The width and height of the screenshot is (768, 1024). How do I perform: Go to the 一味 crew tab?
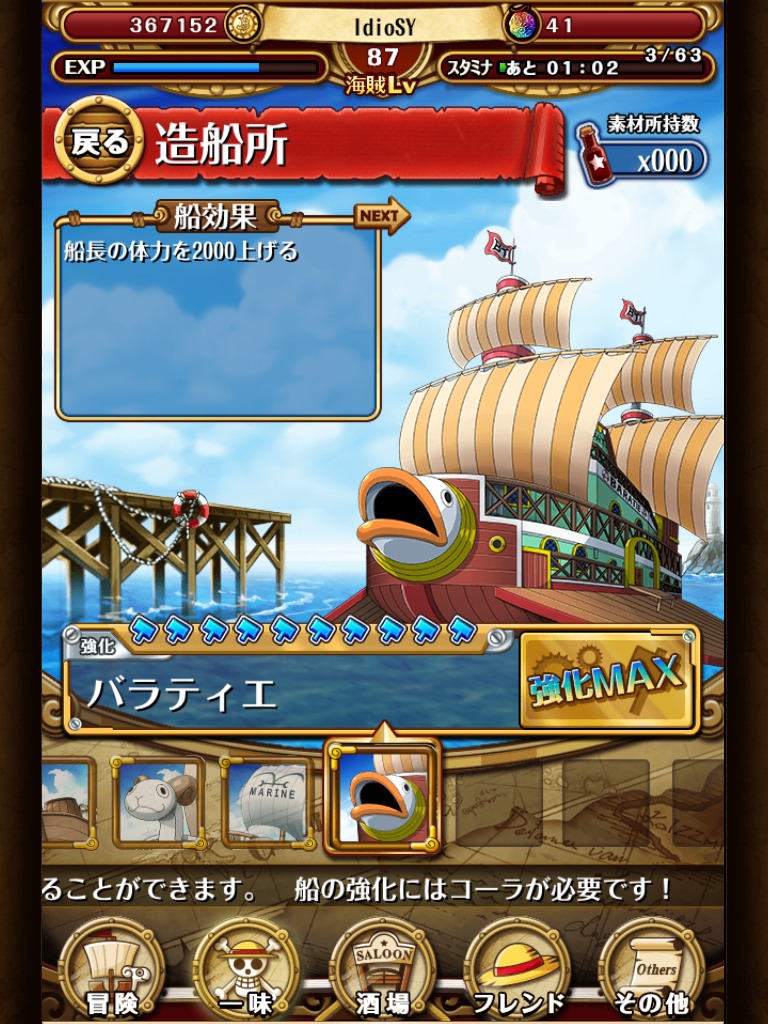point(246,970)
